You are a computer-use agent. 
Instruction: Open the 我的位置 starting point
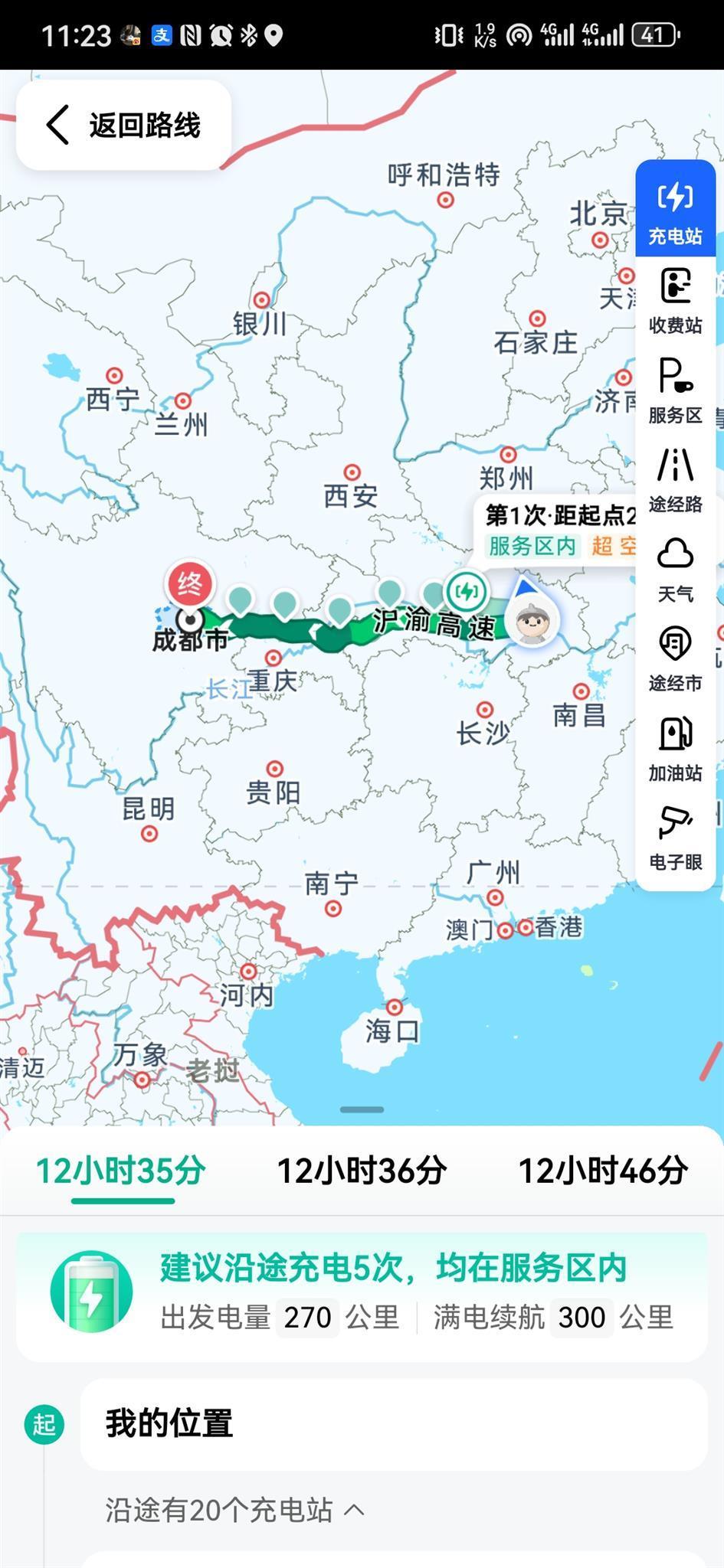[x=394, y=1424]
